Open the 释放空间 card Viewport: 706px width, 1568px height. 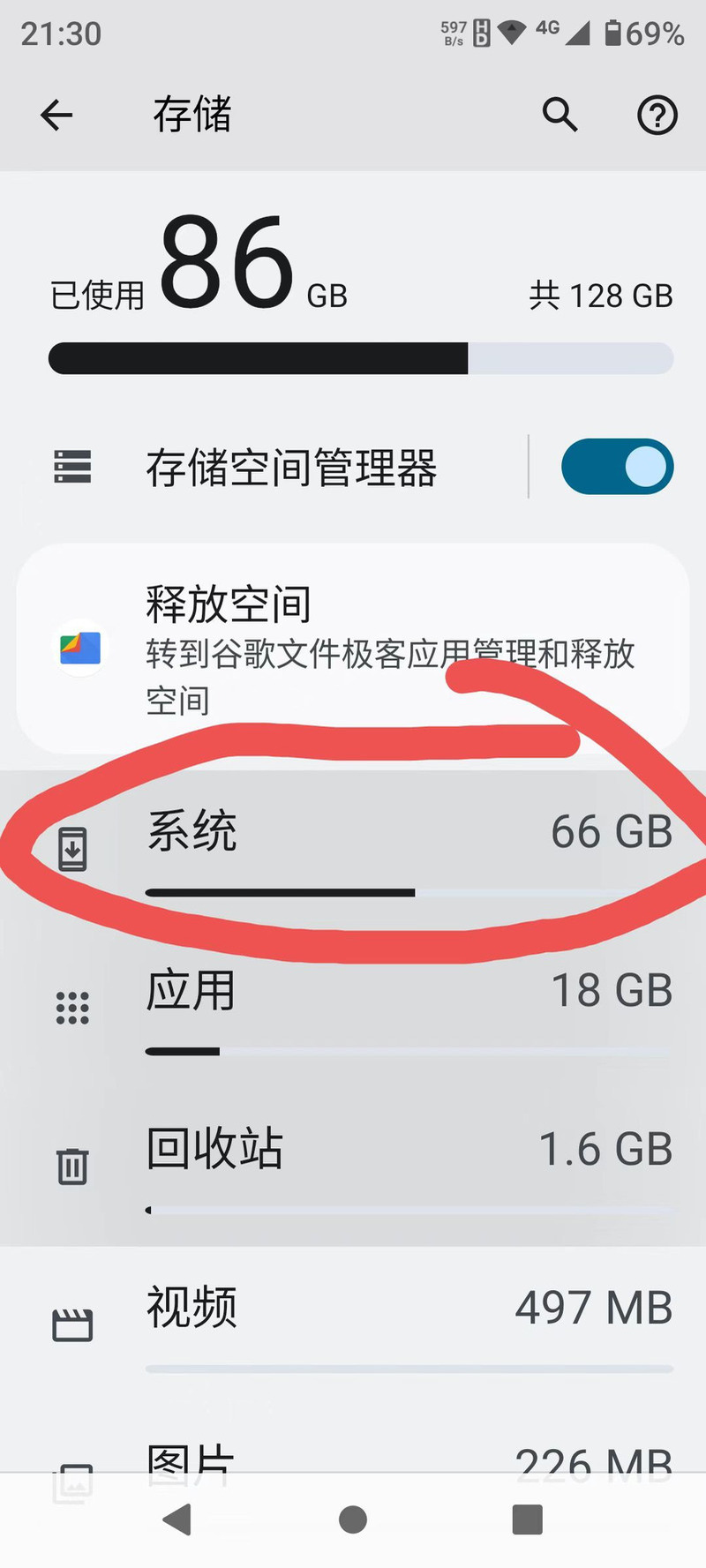(353, 649)
